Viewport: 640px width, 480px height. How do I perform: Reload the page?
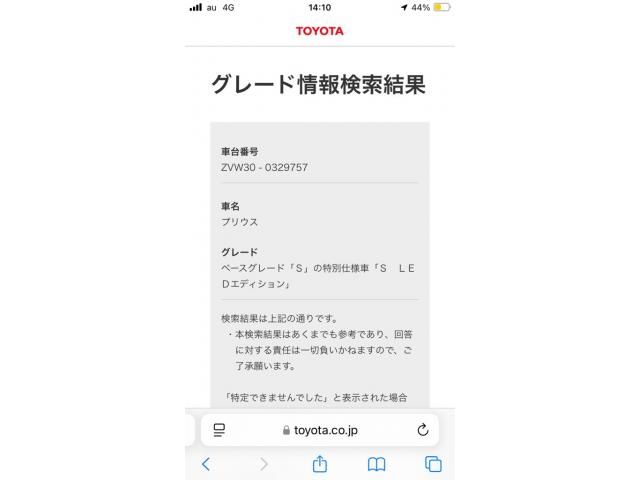pyautogui.click(x=422, y=430)
